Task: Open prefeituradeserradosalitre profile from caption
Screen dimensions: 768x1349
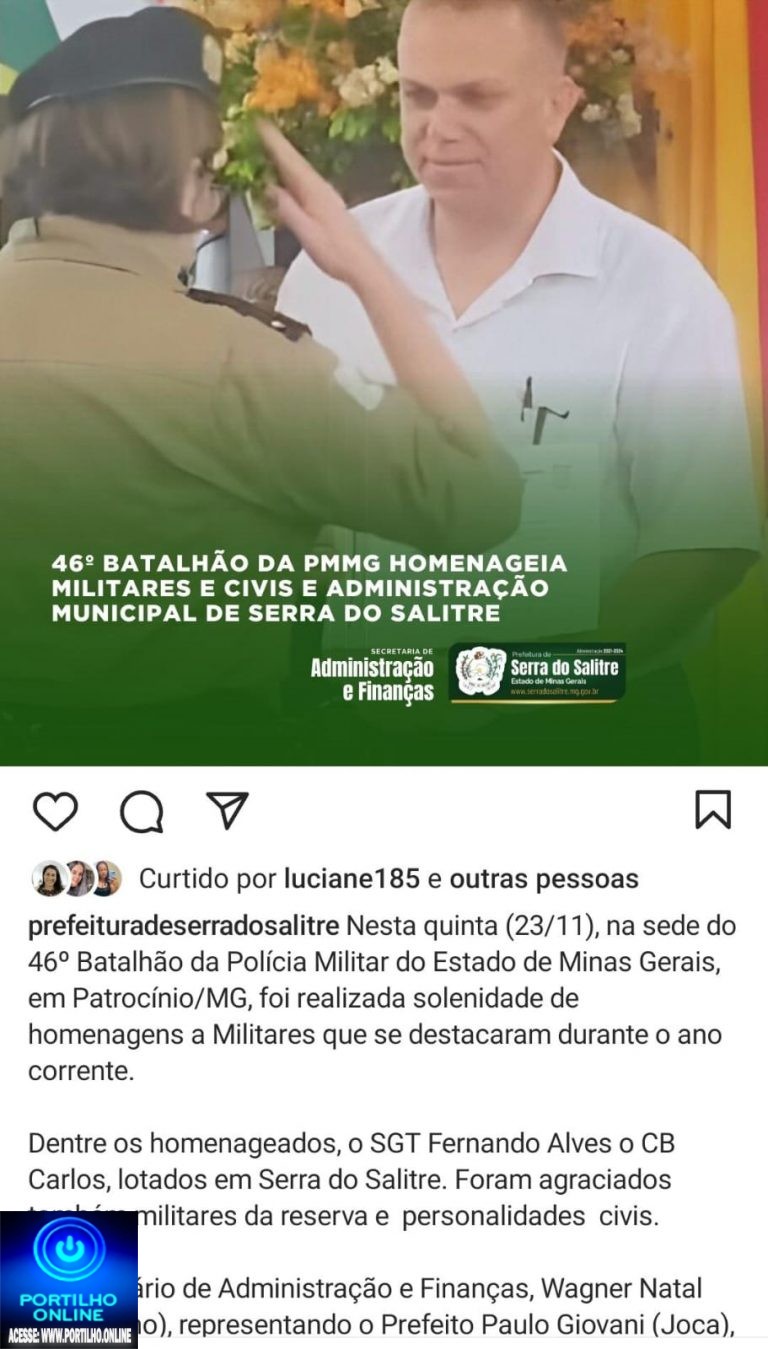Action: point(184,925)
